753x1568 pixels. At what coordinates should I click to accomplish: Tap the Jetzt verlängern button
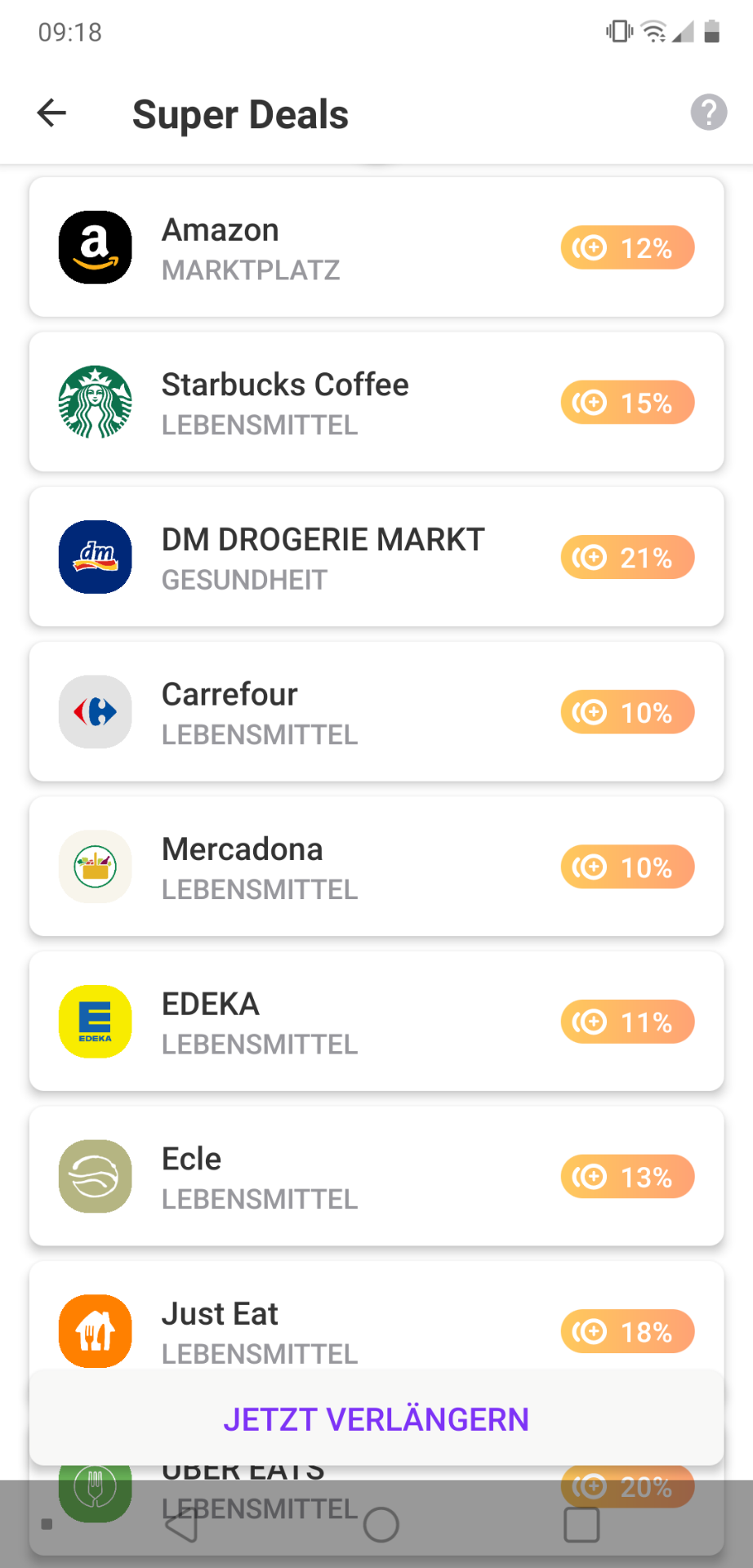click(376, 1419)
